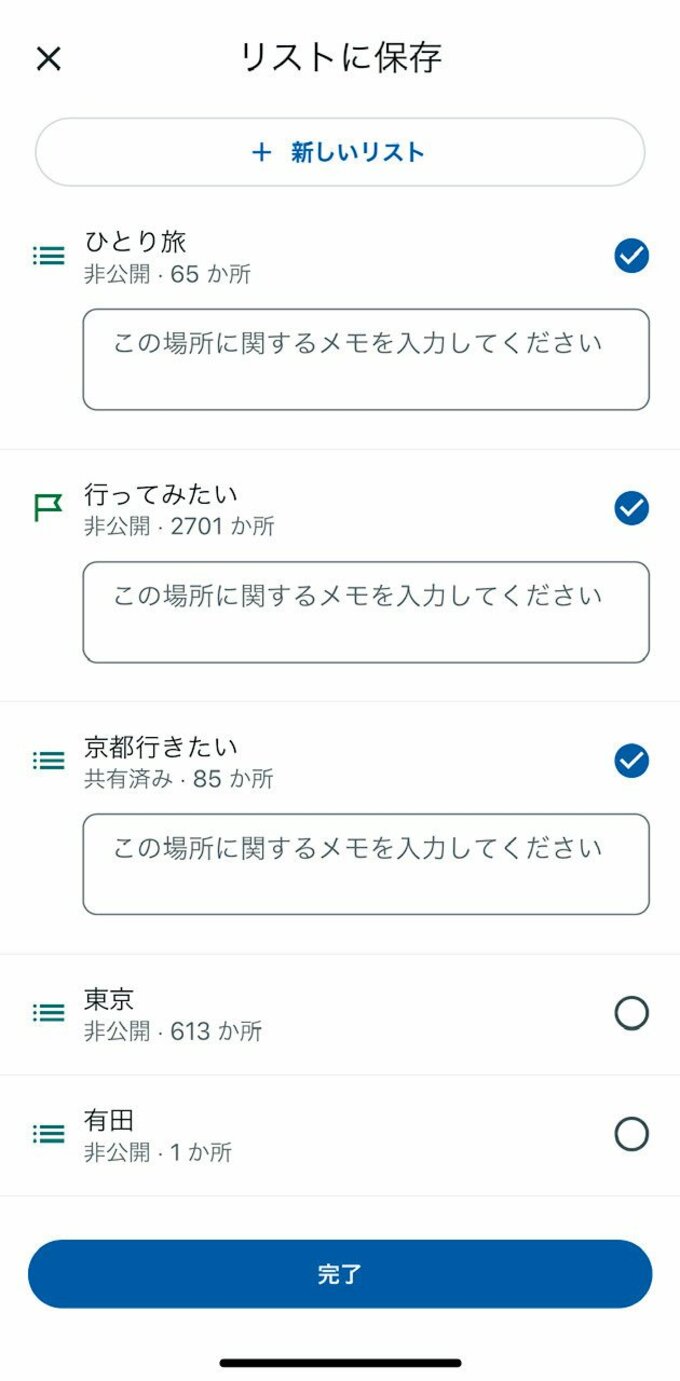Uncheck the 行ってみたい list
Screen dimensions: 680x1381
(631, 508)
